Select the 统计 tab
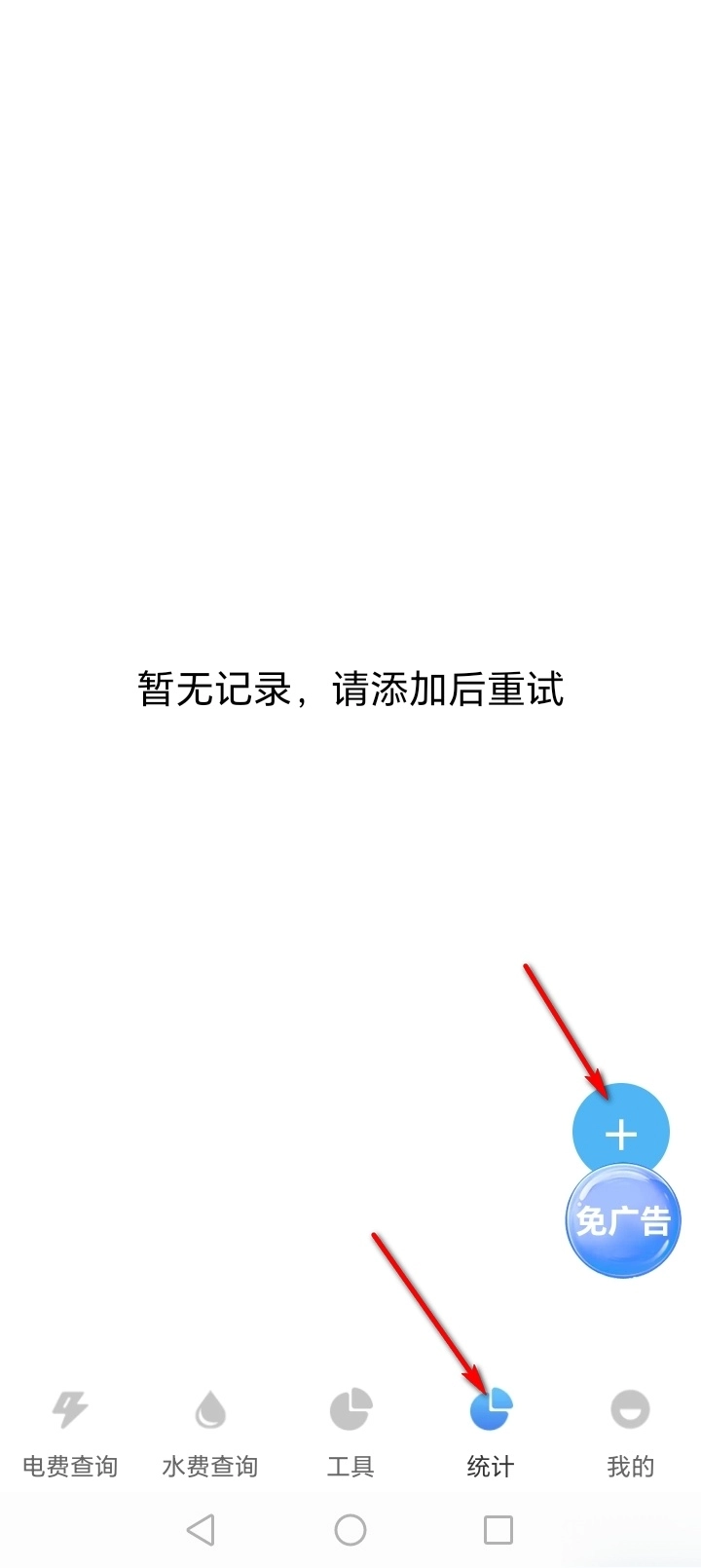 pyautogui.click(x=491, y=1434)
